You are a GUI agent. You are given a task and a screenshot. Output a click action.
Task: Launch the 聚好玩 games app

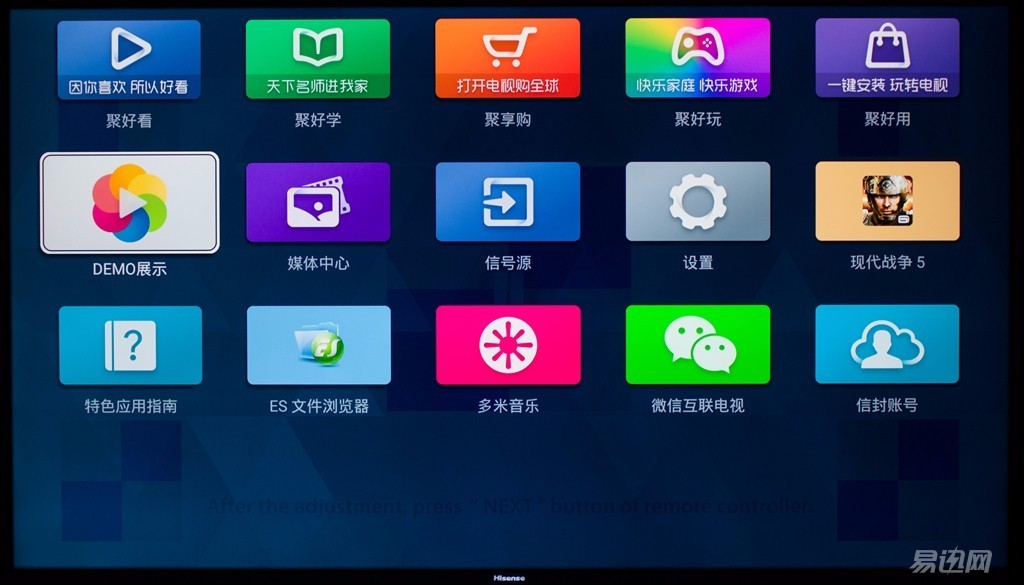pos(697,59)
